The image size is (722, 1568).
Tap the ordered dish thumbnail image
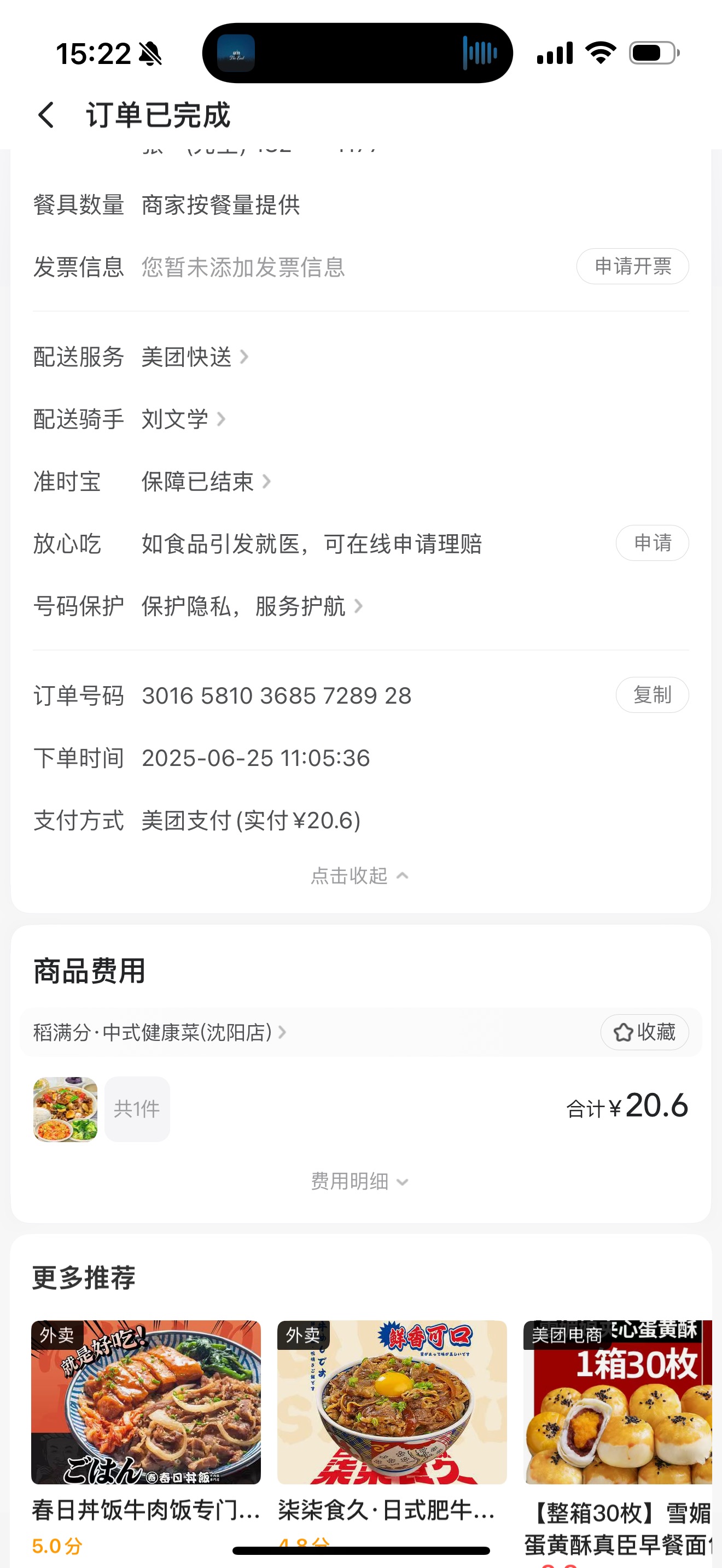pyautogui.click(x=65, y=1109)
